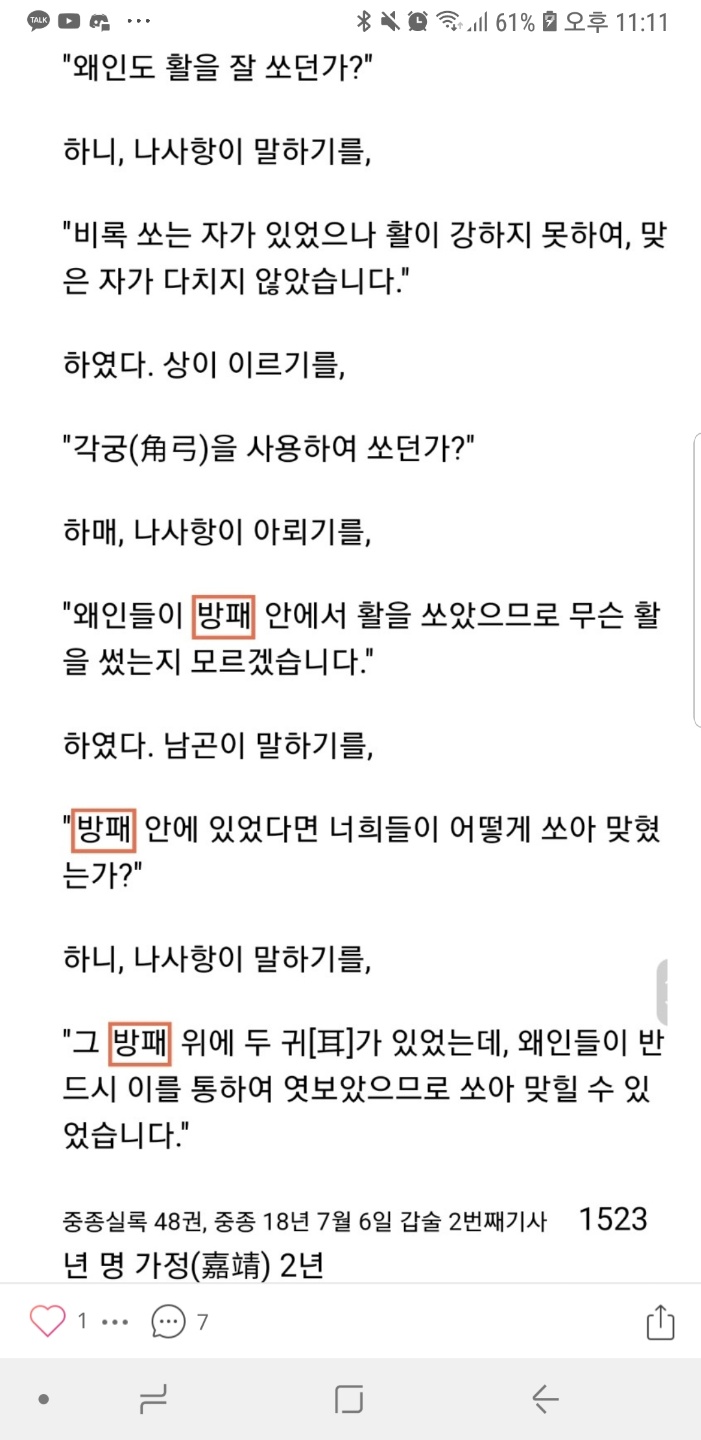Open the comments bubble showing 7
701x1440 pixels.
168,1321
